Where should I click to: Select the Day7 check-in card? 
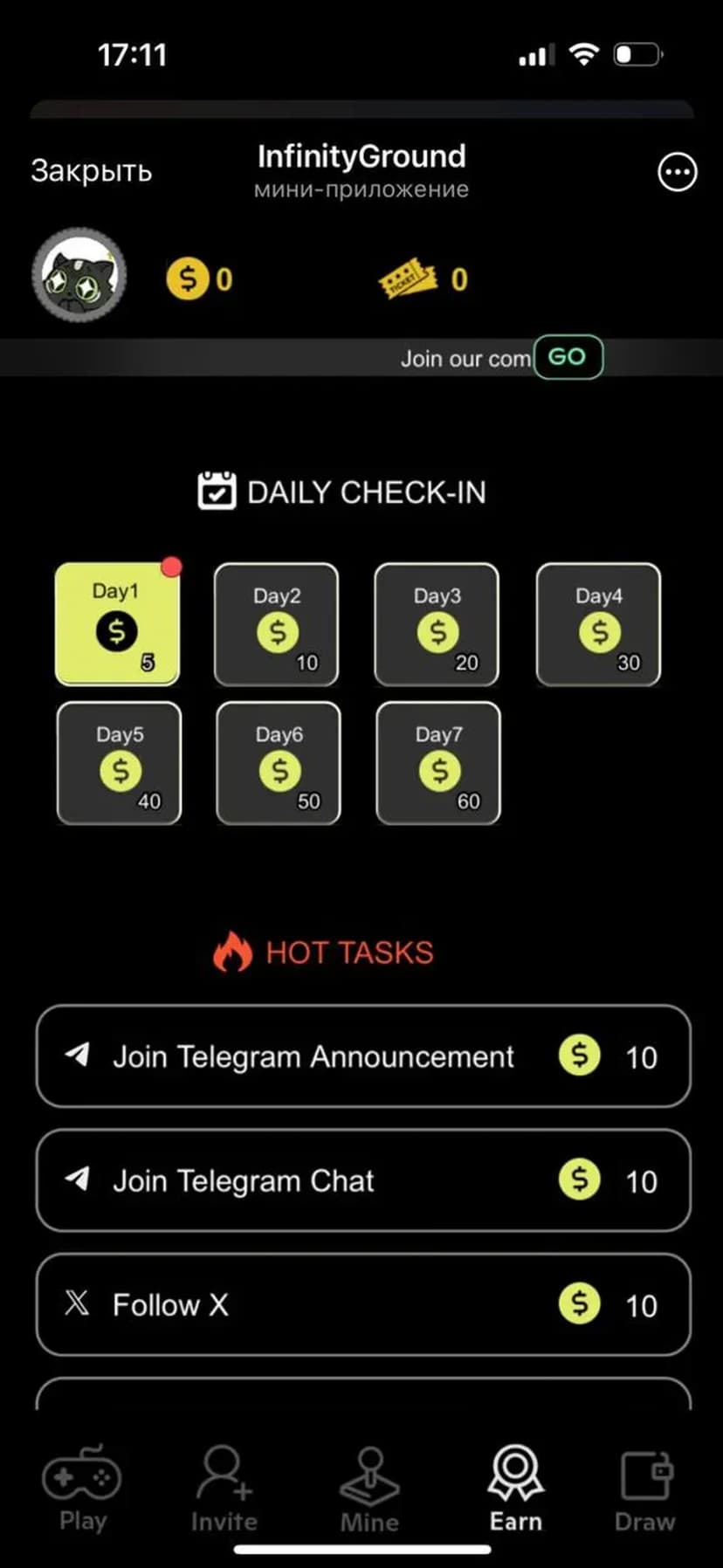point(438,763)
